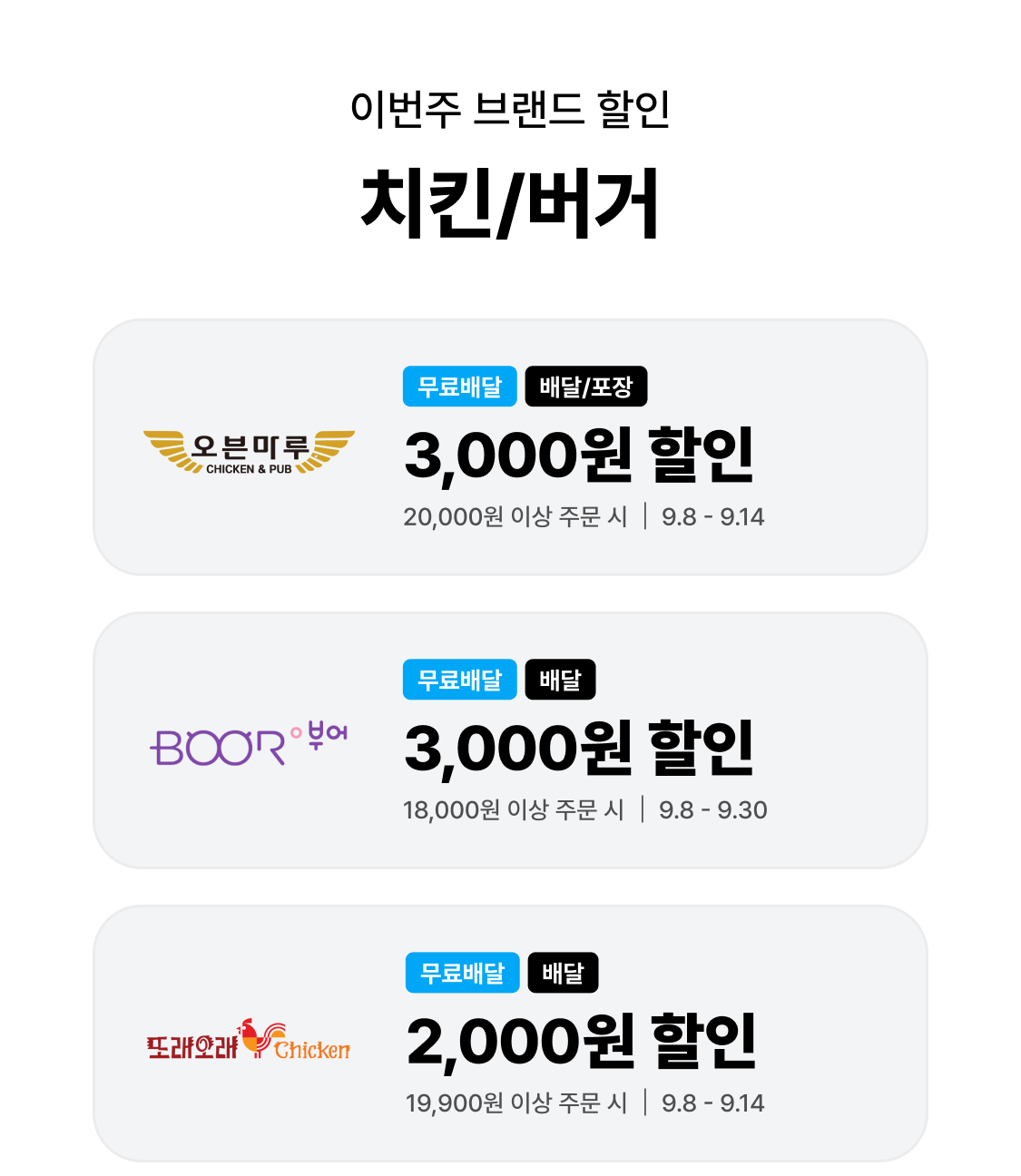Open the 오븐마루 3,000원 할인 card

pyautogui.click(x=510, y=447)
